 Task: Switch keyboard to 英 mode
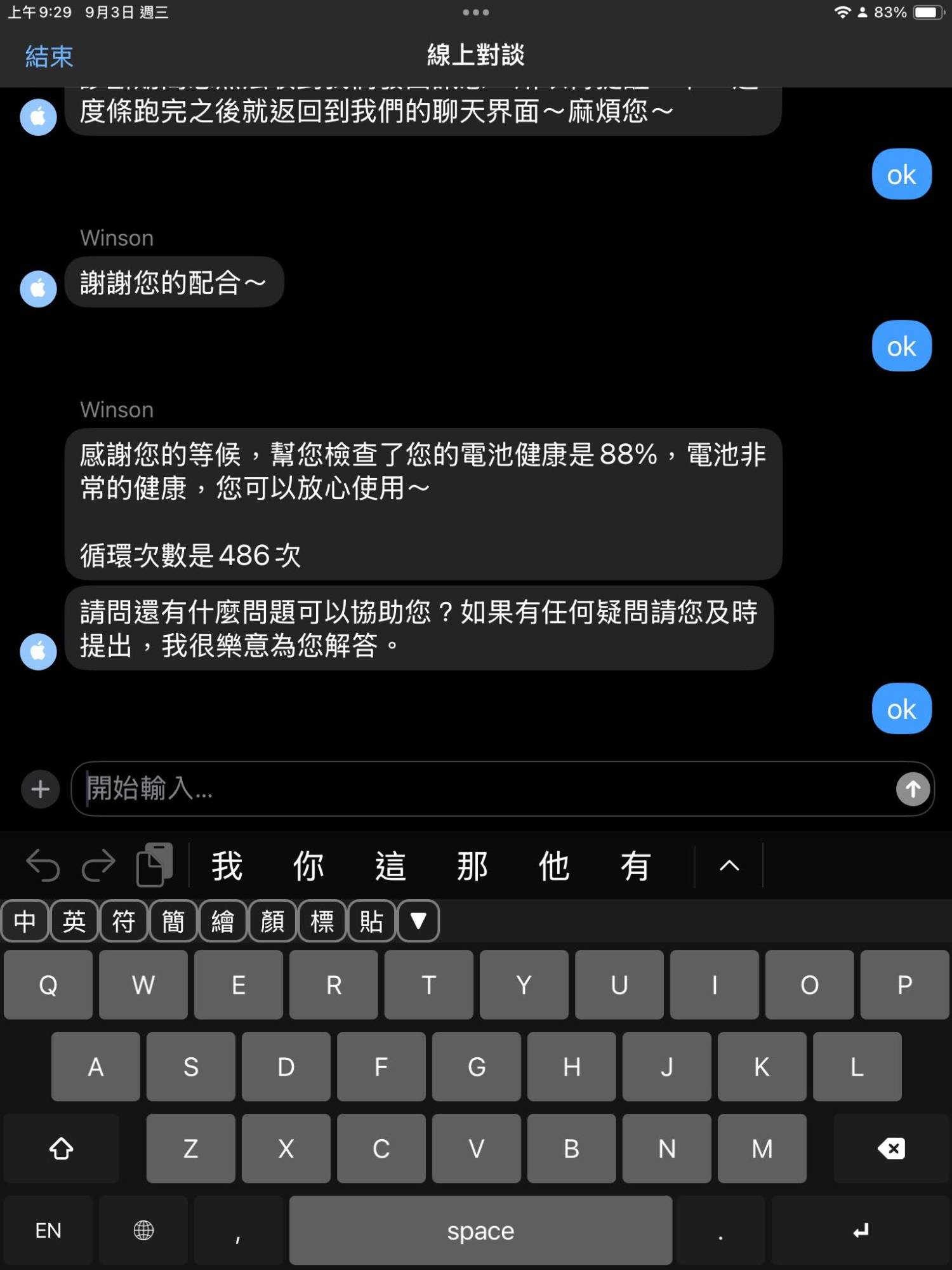[x=74, y=921]
